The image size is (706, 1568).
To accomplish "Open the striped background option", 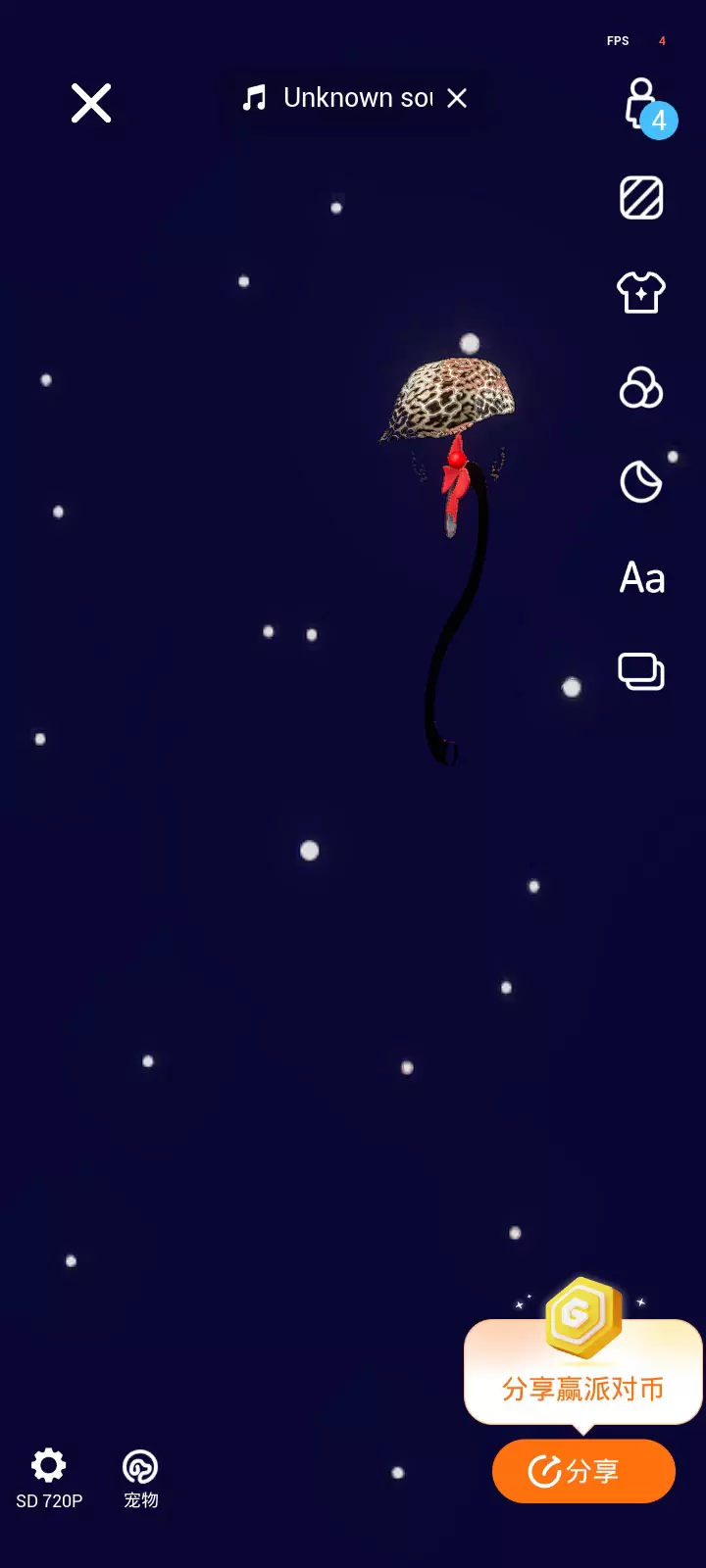I will coord(641,198).
